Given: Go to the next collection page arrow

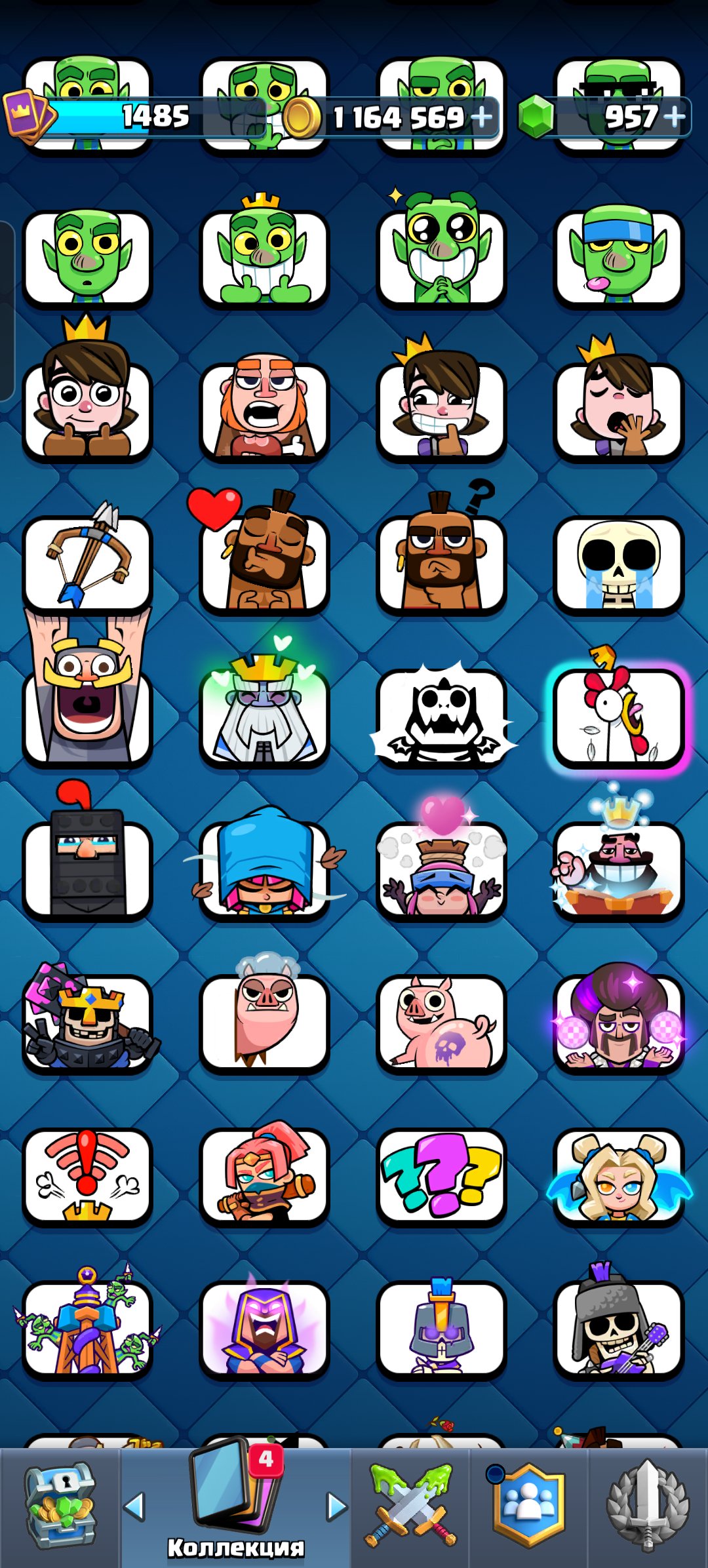Looking at the screenshot, I should tap(337, 1506).
